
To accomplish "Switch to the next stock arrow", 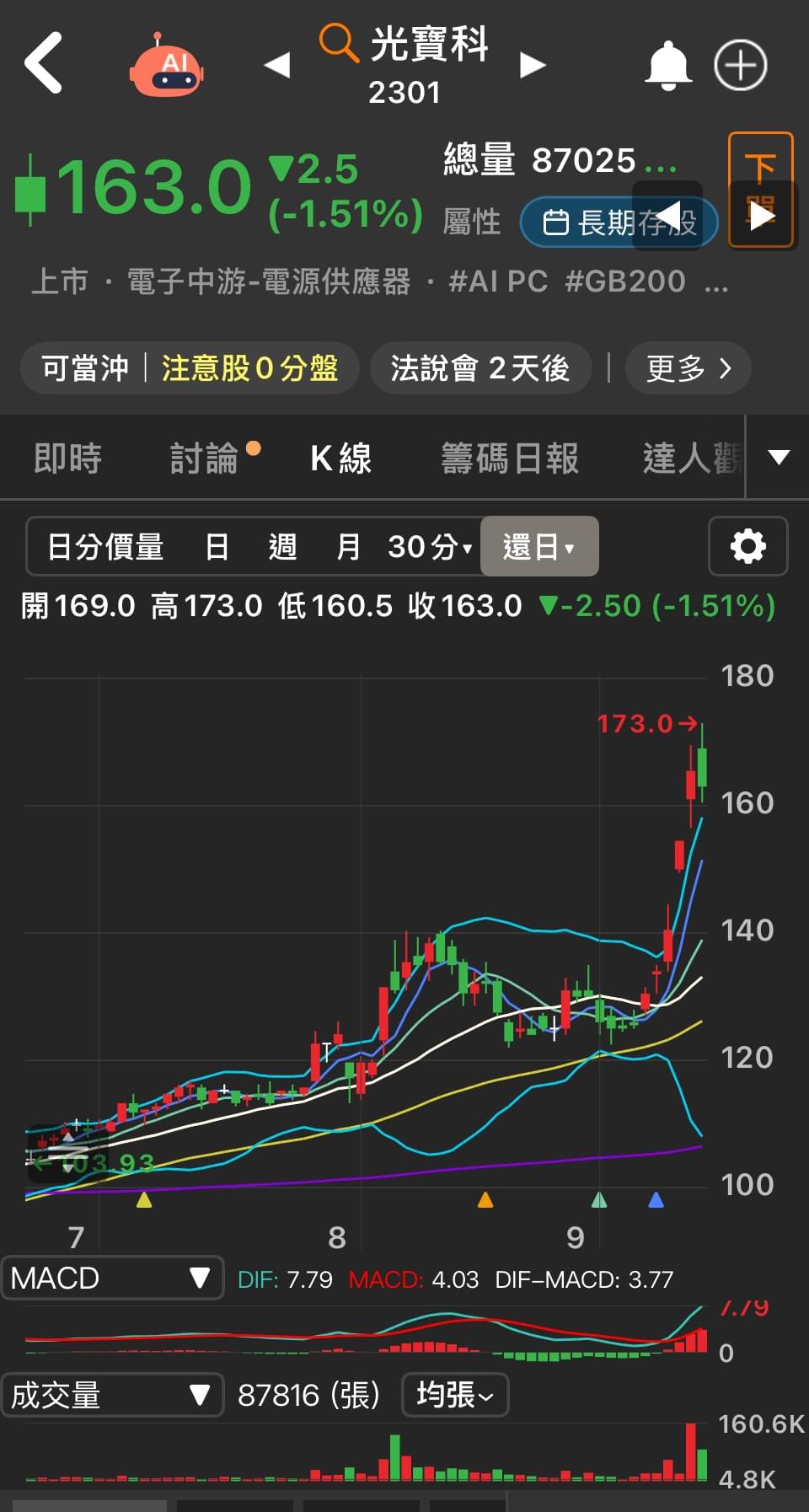I will pos(533,65).
